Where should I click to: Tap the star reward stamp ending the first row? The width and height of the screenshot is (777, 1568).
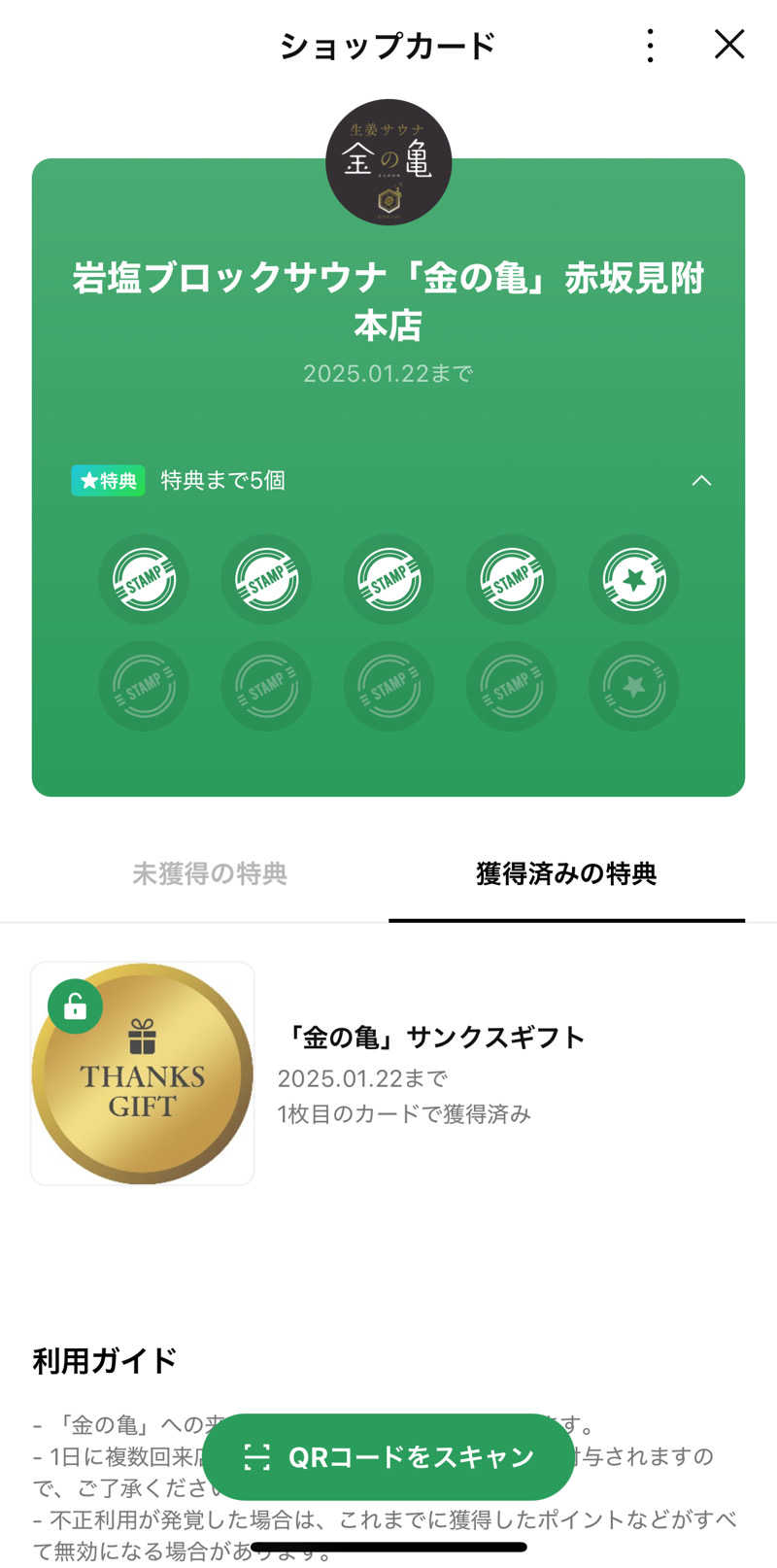coord(633,580)
